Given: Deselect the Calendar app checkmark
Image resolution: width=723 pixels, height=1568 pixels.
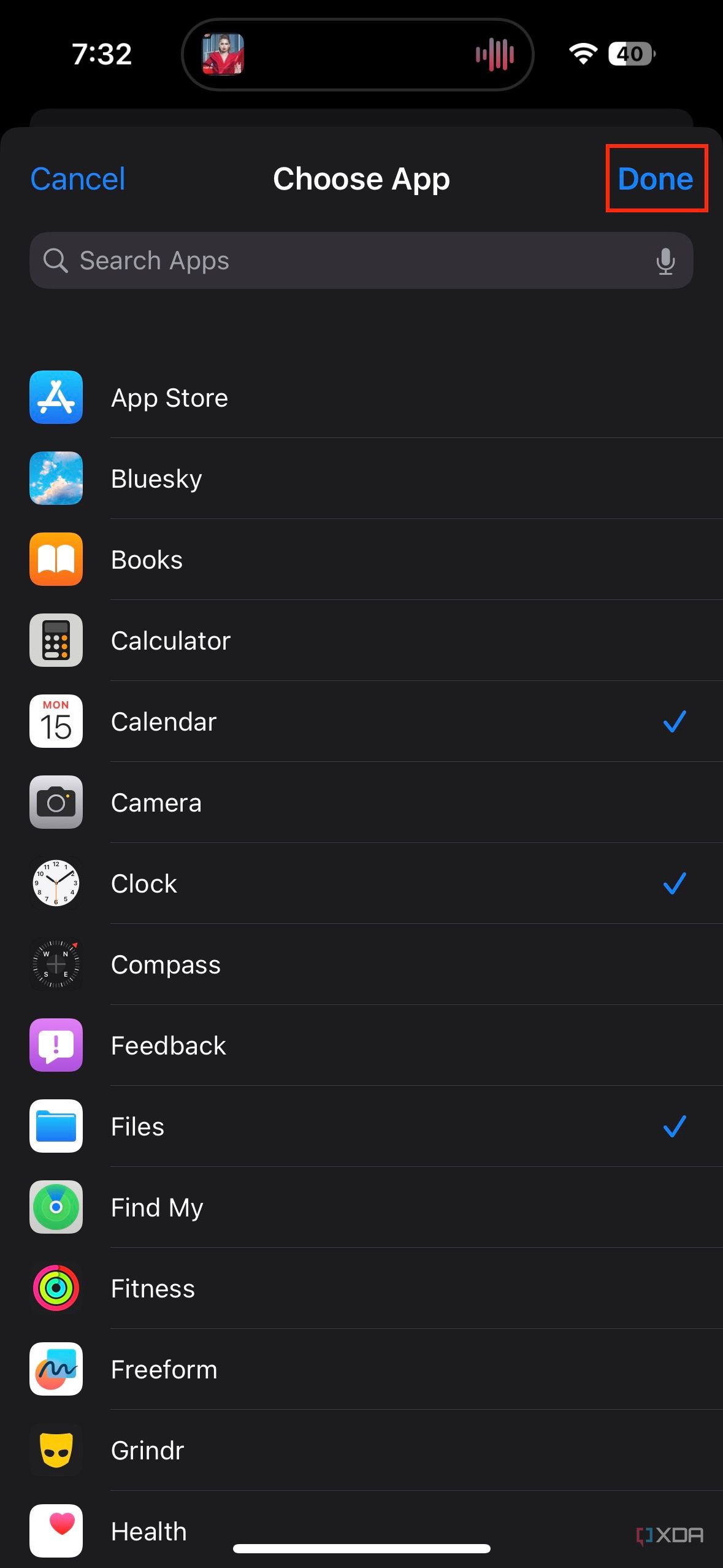Looking at the screenshot, I should point(675,722).
